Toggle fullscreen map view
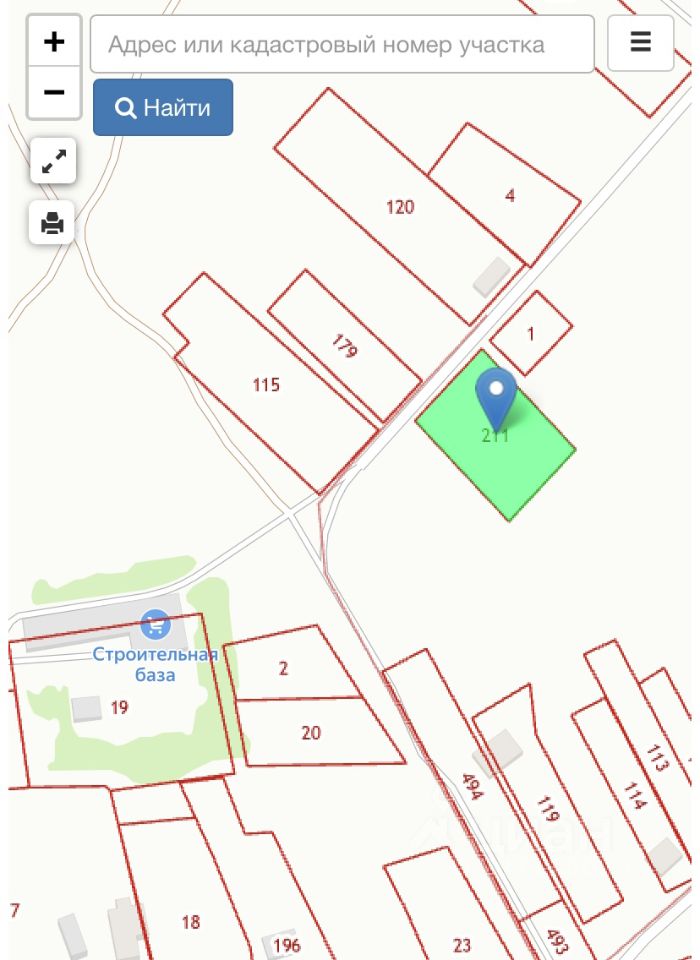Viewport: 700px width, 960px height. click(53, 161)
